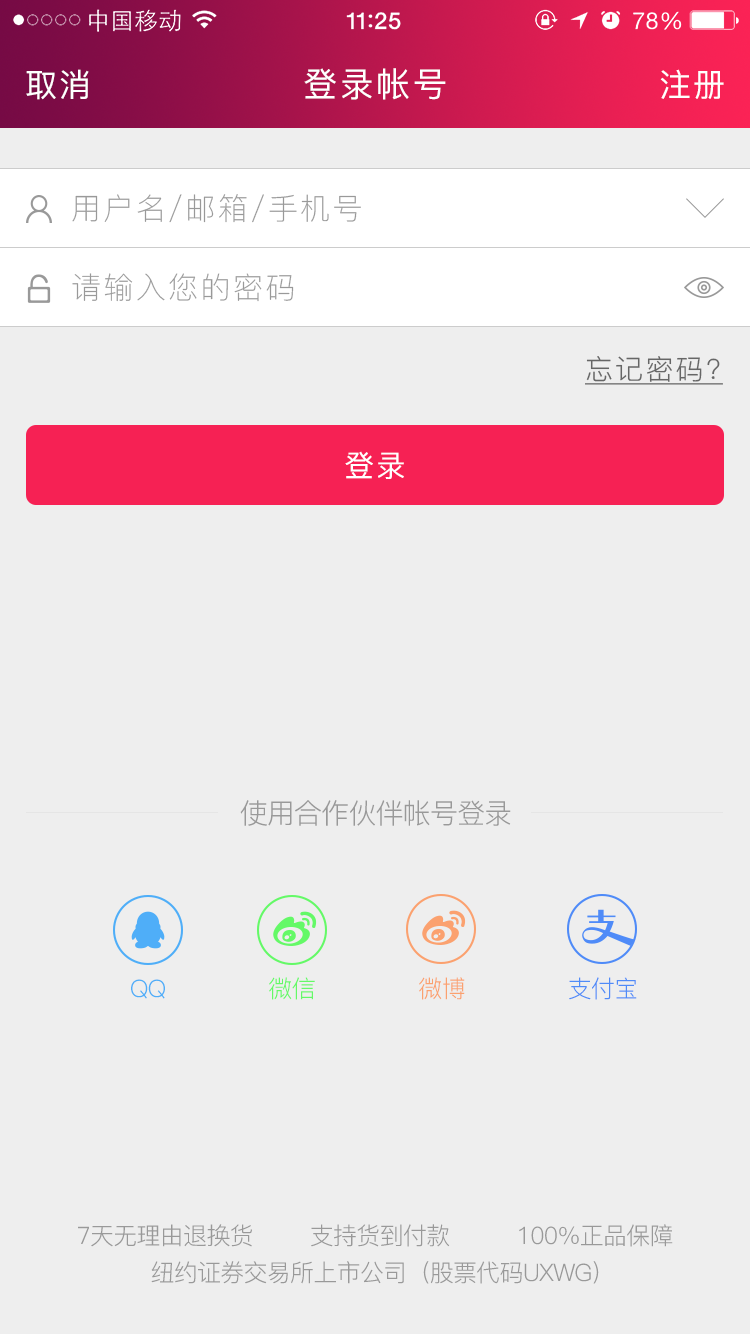Tap 注册 to register a new account
Viewport: 750px width, 1334px height.
[x=691, y=86]
